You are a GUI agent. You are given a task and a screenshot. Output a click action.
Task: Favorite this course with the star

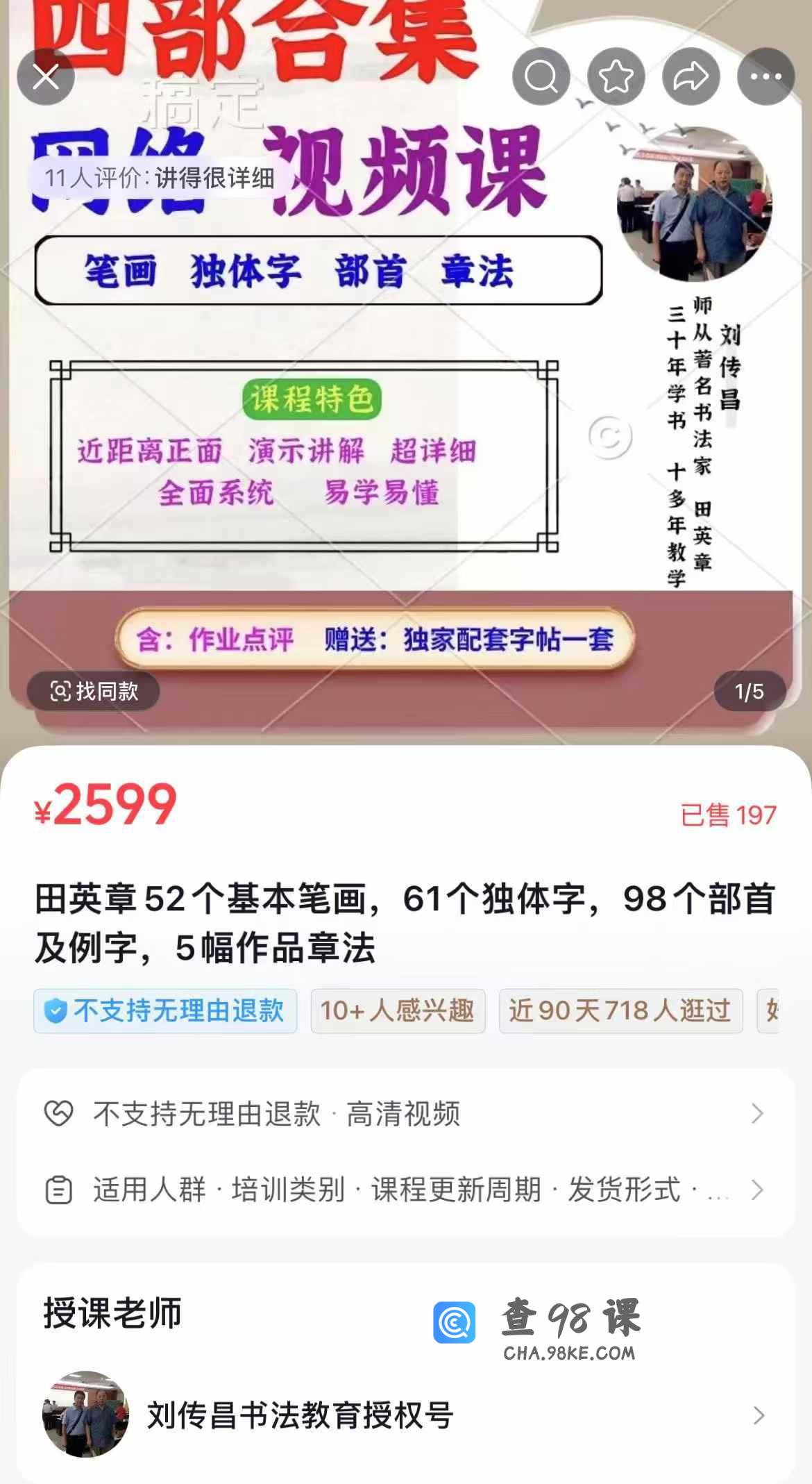pos(616,76)
